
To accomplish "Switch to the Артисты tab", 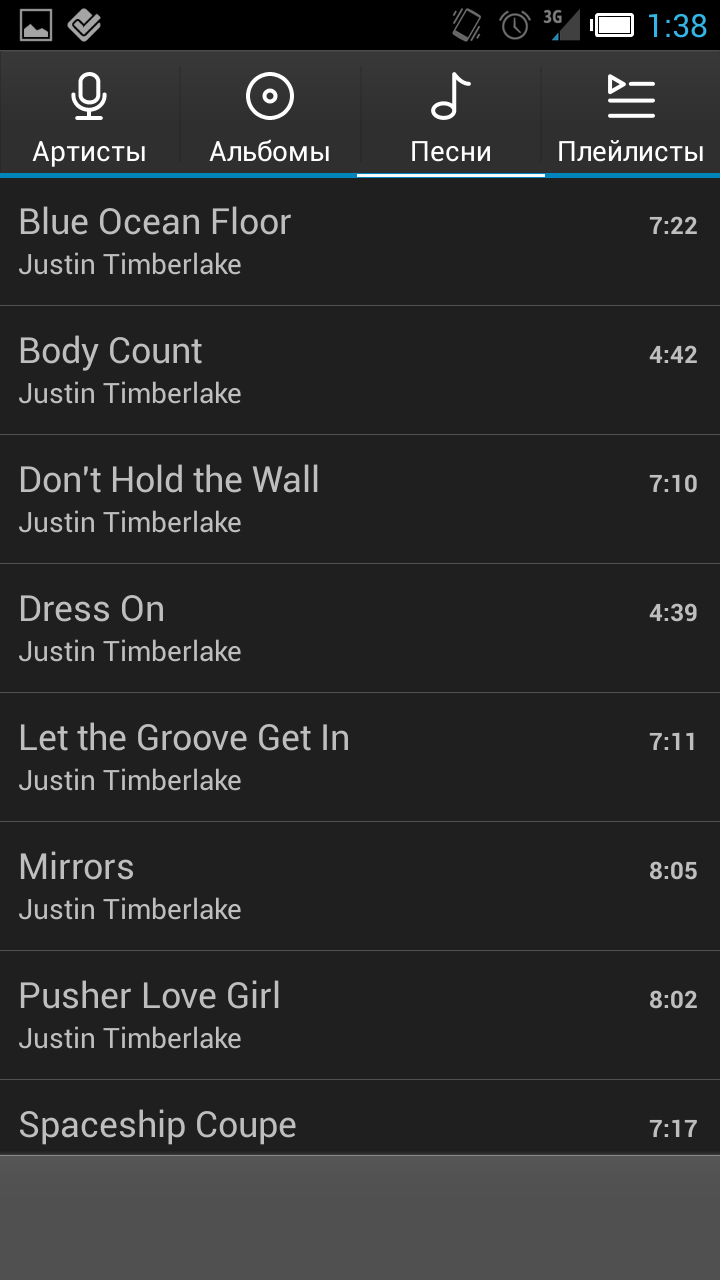I will [x=90, y=114].
